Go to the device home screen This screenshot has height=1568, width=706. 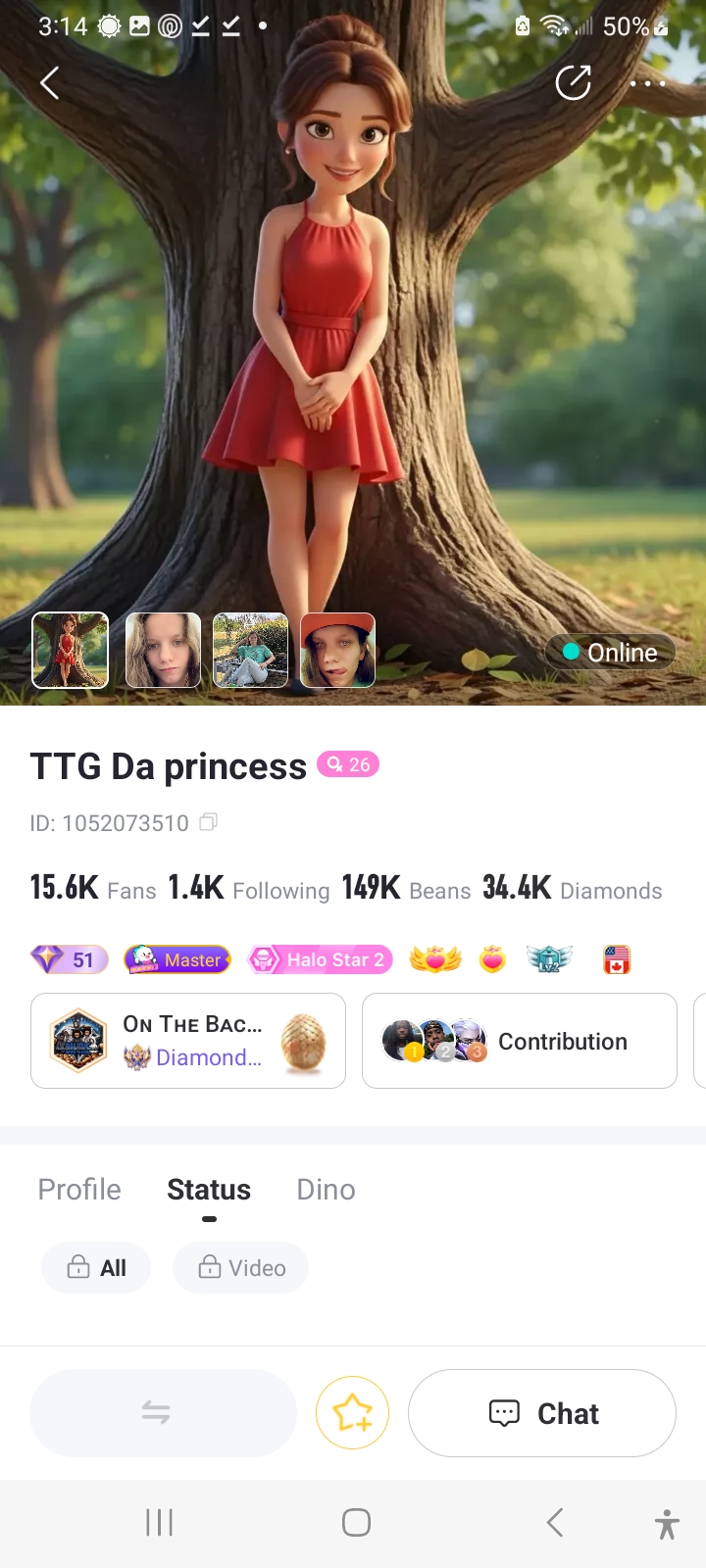[356, 1522]
